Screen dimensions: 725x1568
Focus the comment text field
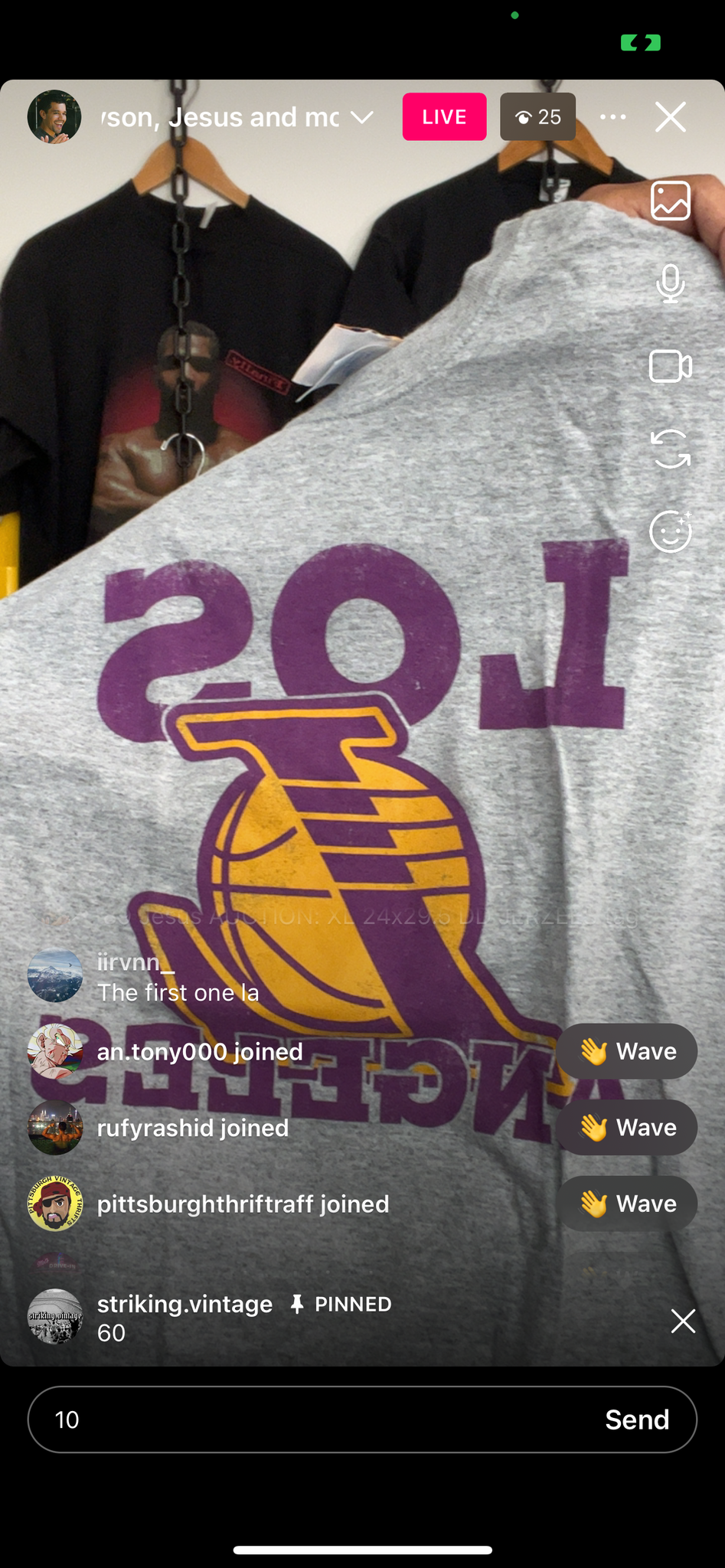pyautogui.click(x=322, y=1419)
